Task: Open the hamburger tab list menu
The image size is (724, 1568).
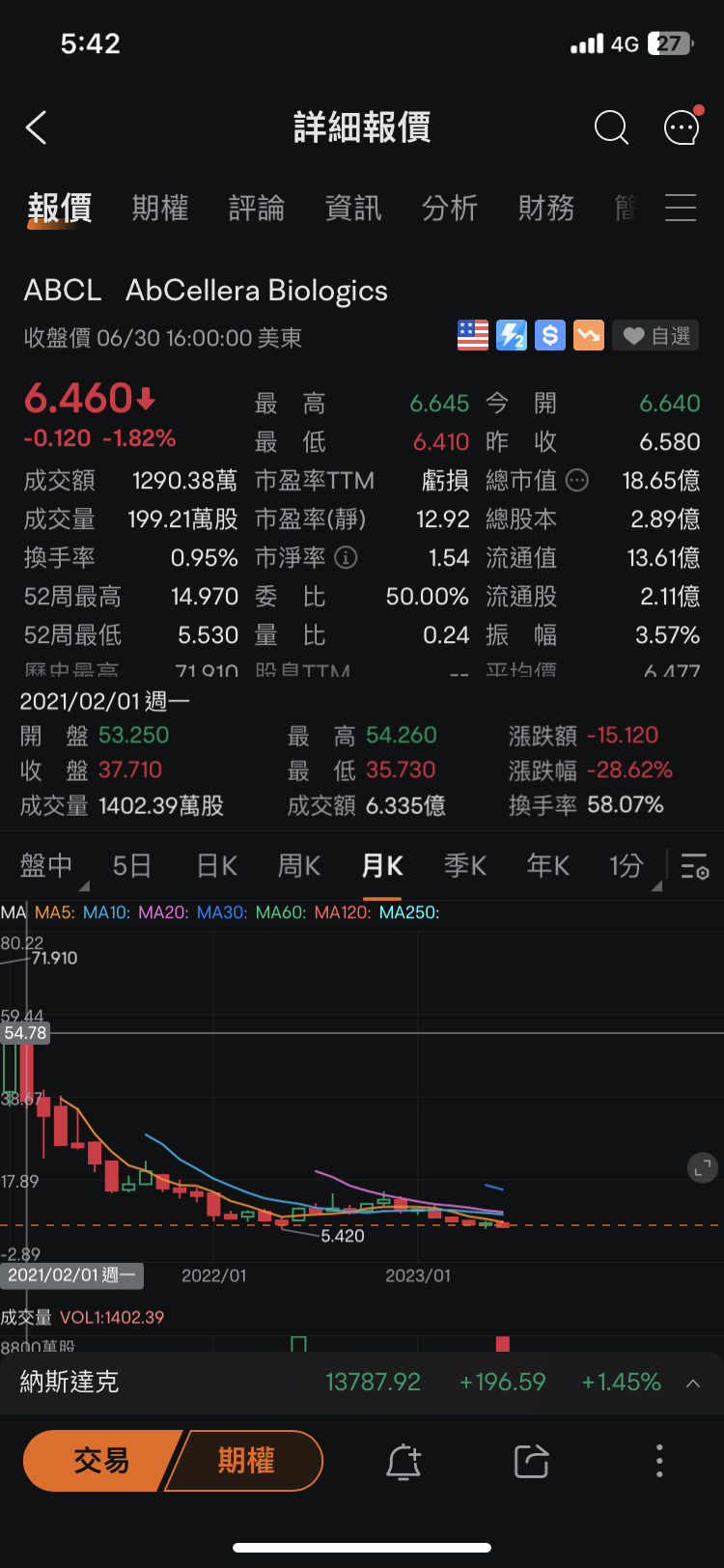Action: click(x=681, y=208)
